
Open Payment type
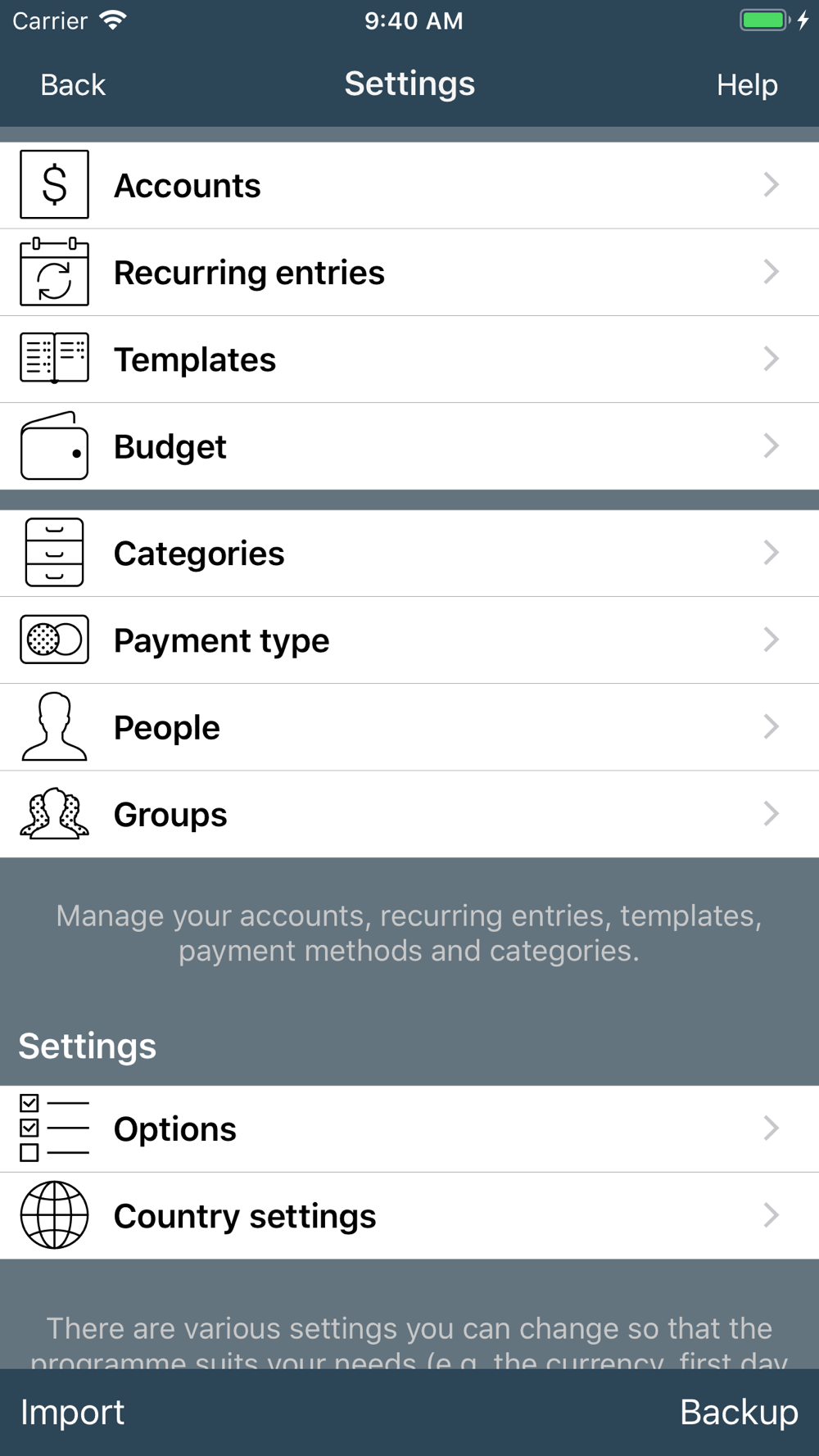coord(409,640)
